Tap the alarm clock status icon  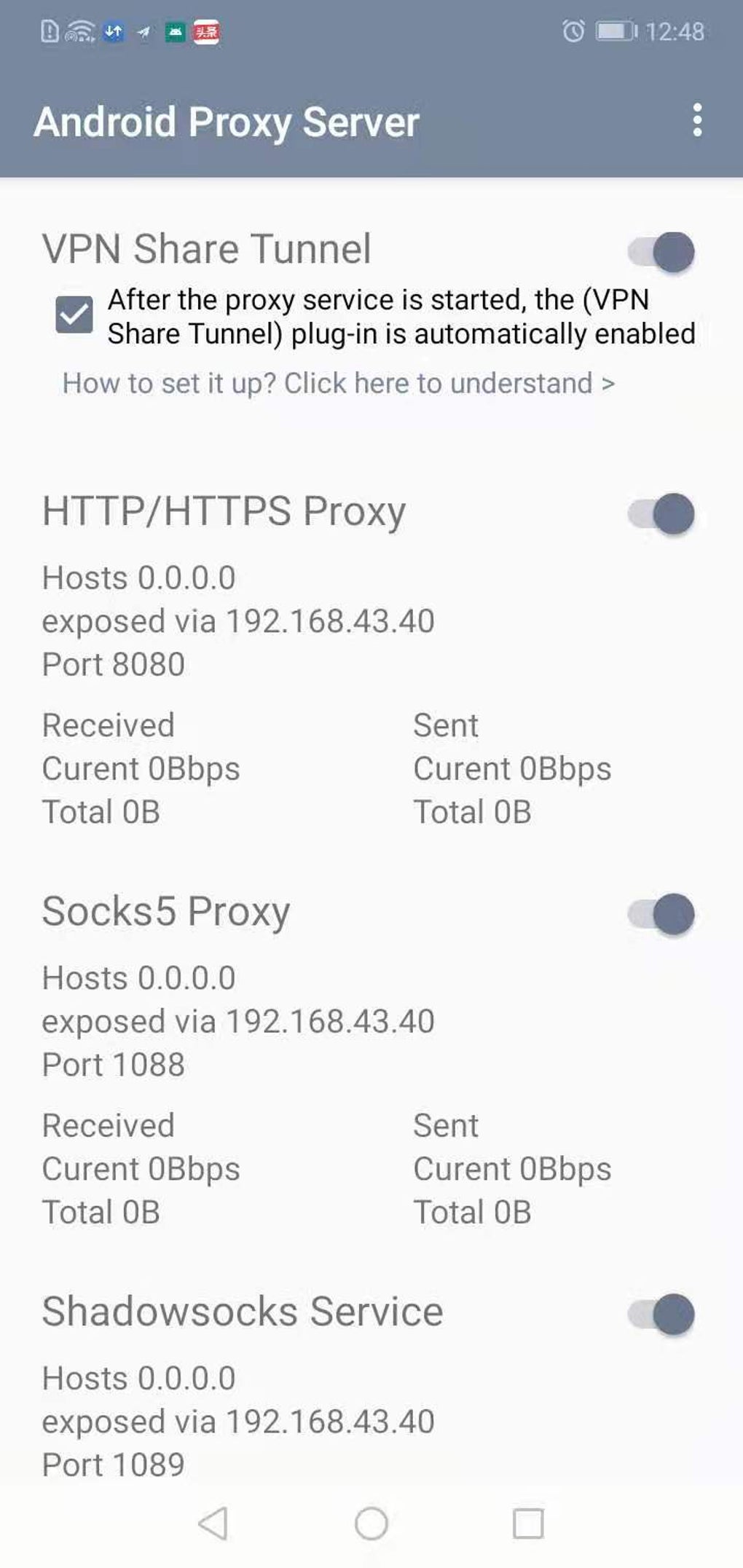(x=573, y=31)
